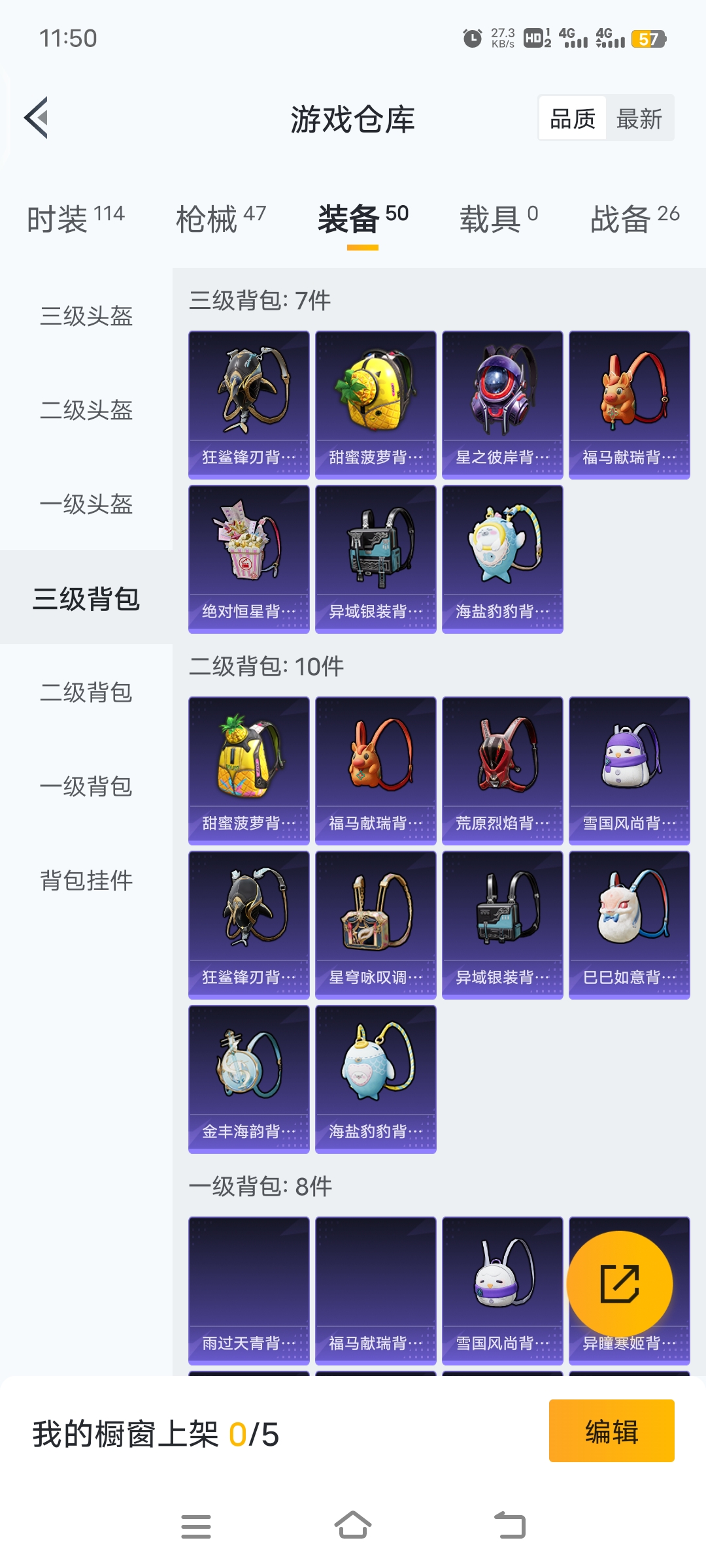Screen dimensions: 706x1568
Task: Open 绝对恒星 backpack item
Action: coord(248,559)
